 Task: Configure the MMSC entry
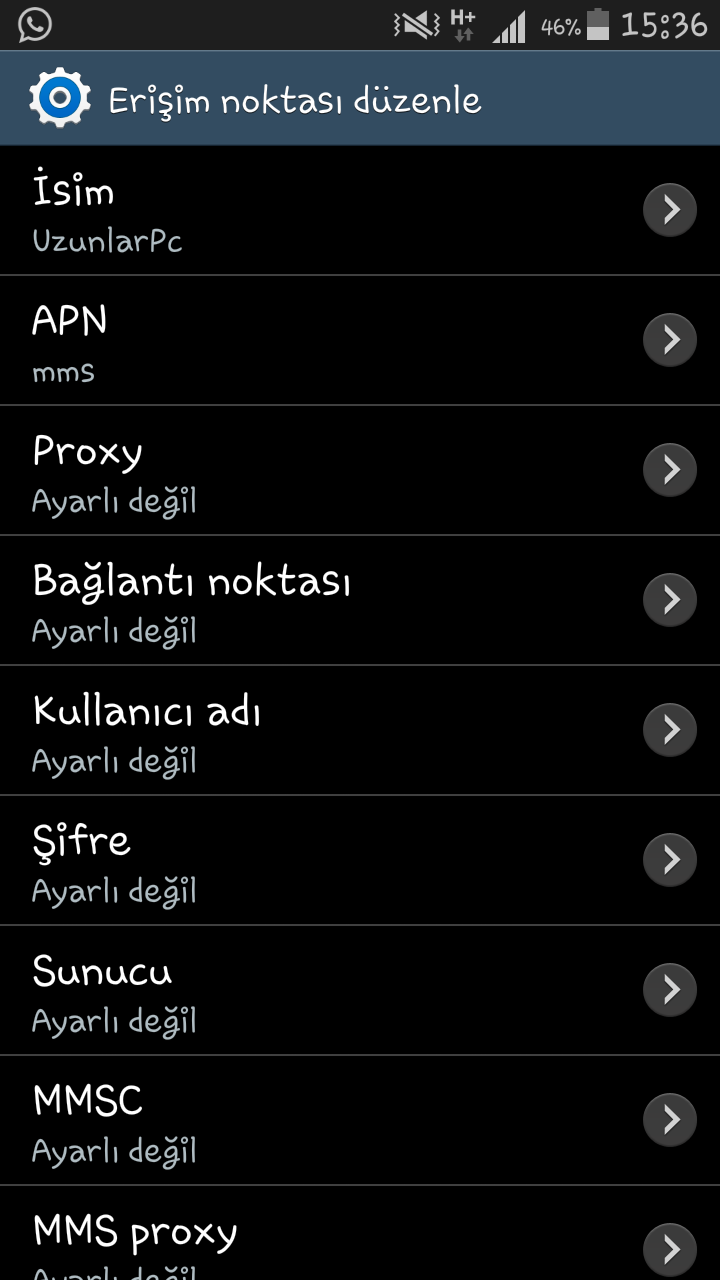pyautogui.click(x=360, y=1121)
